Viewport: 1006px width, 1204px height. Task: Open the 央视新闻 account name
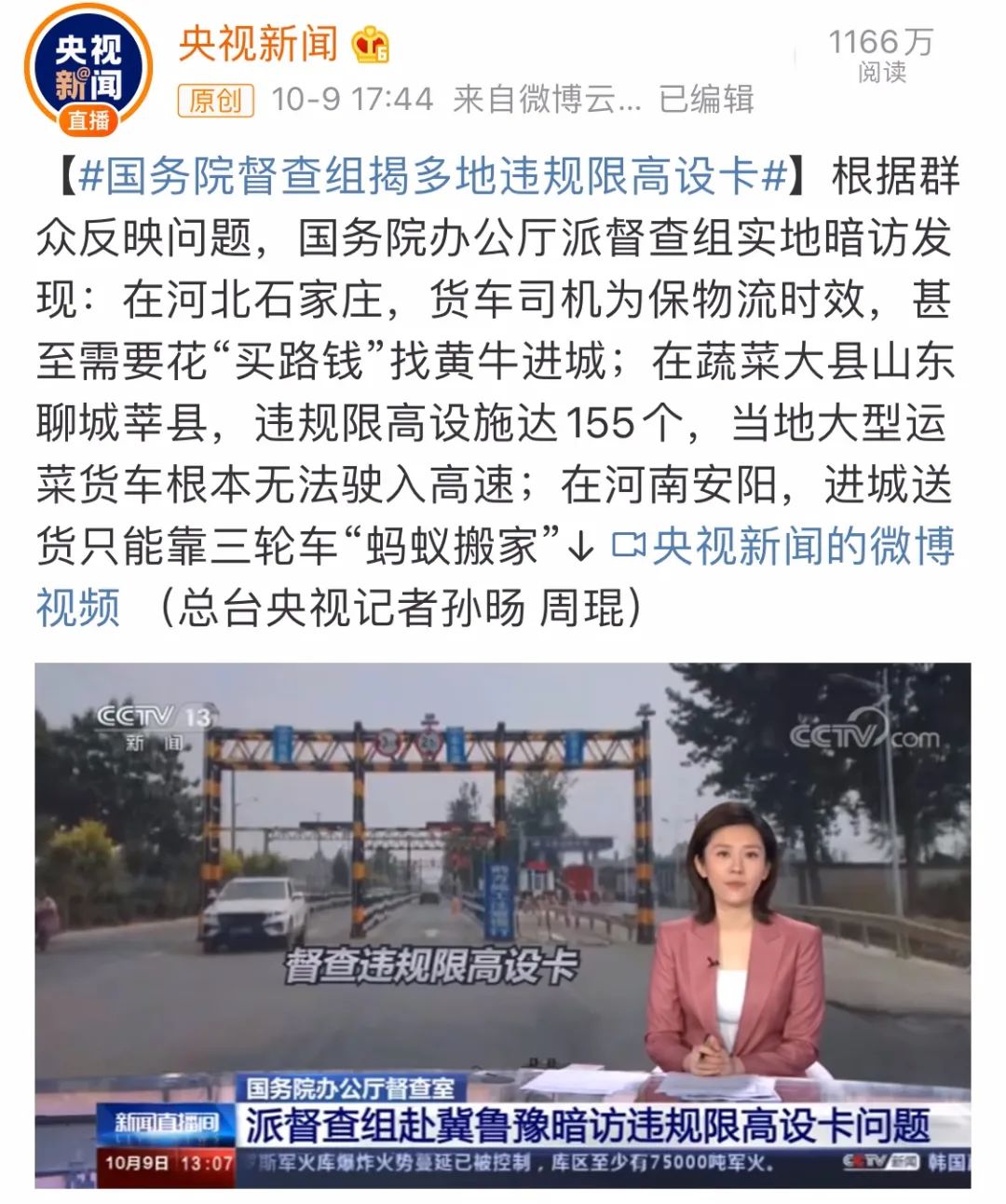(258, 44)
